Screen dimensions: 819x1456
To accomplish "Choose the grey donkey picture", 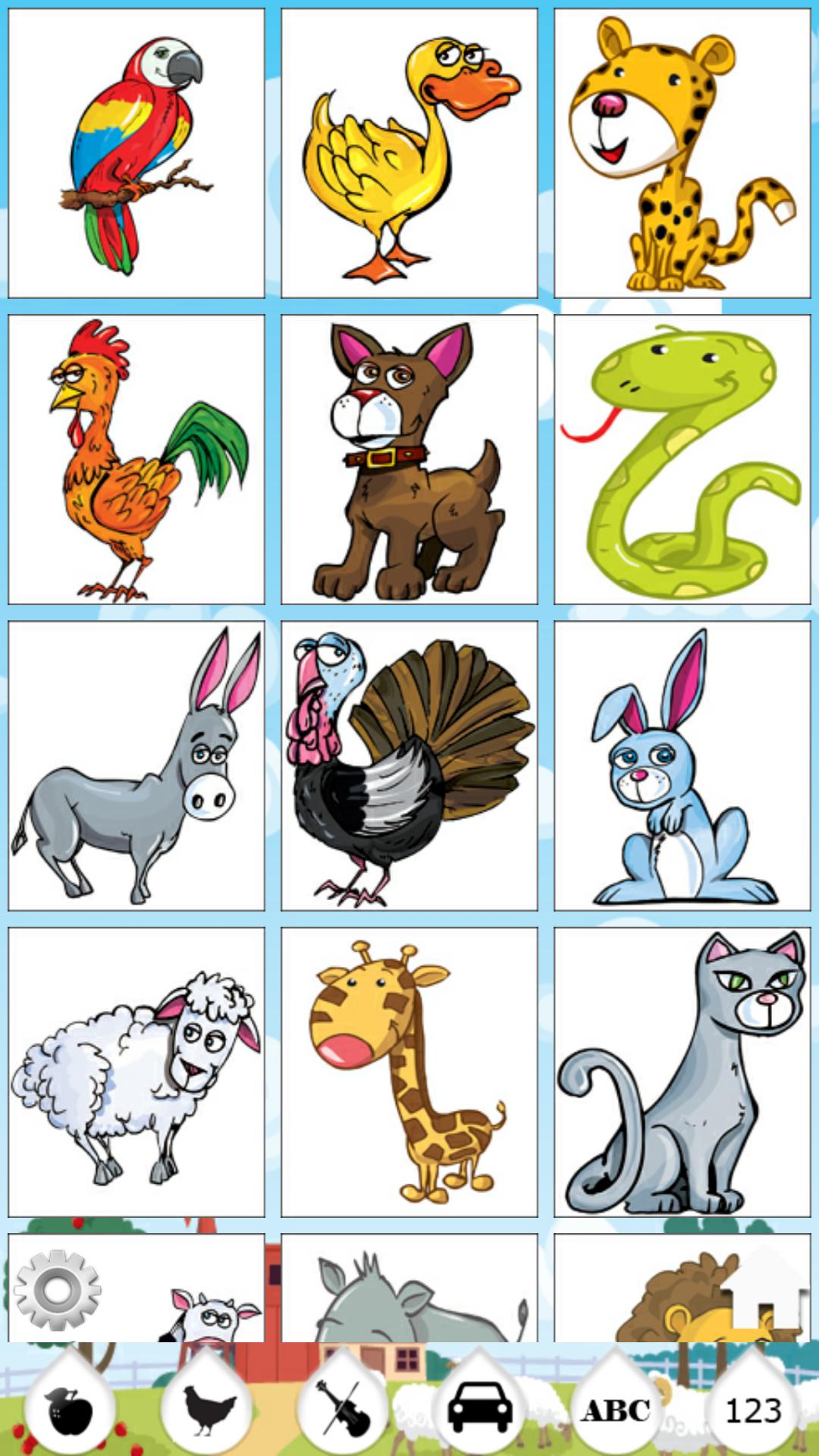I will 136,766.
